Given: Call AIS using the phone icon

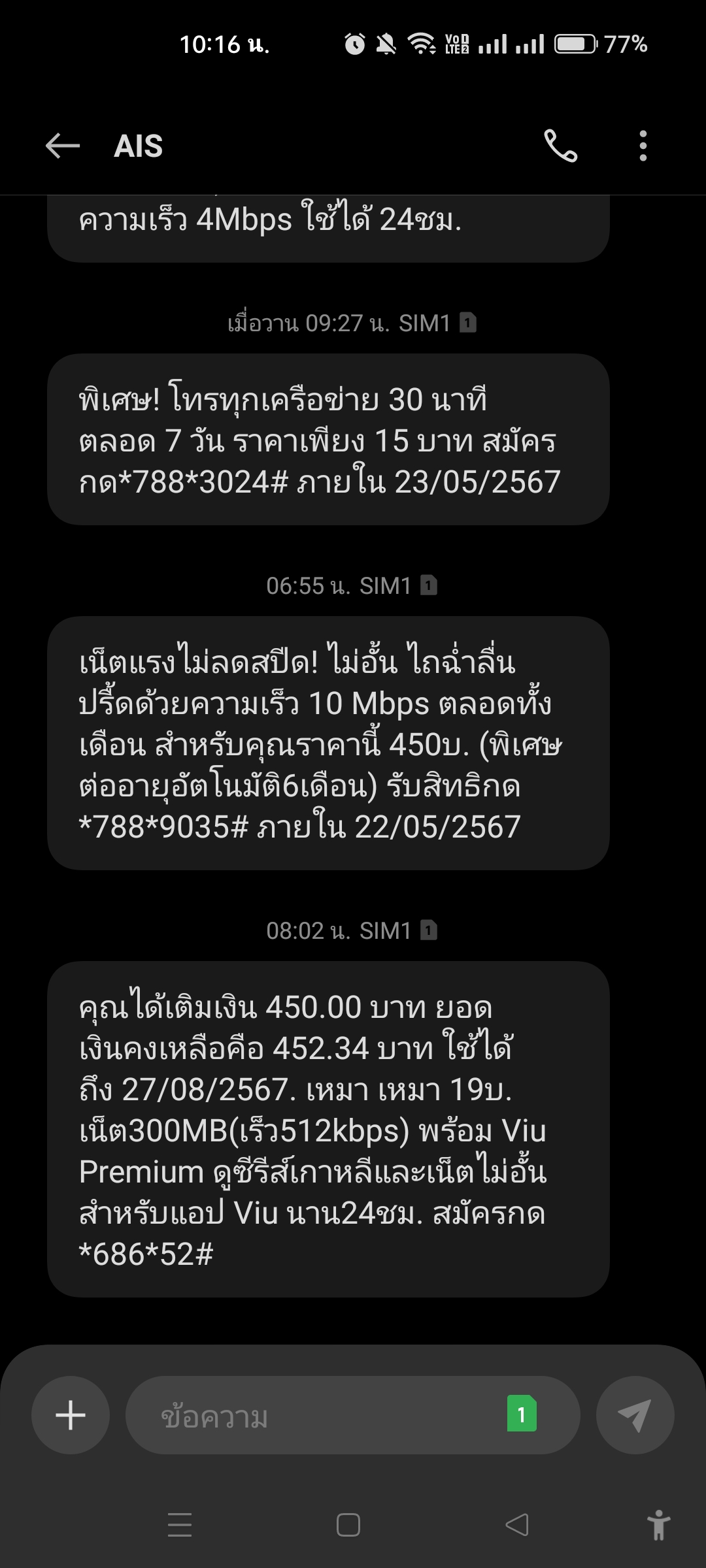Looking at the screenshot, I should click(561, 146).
